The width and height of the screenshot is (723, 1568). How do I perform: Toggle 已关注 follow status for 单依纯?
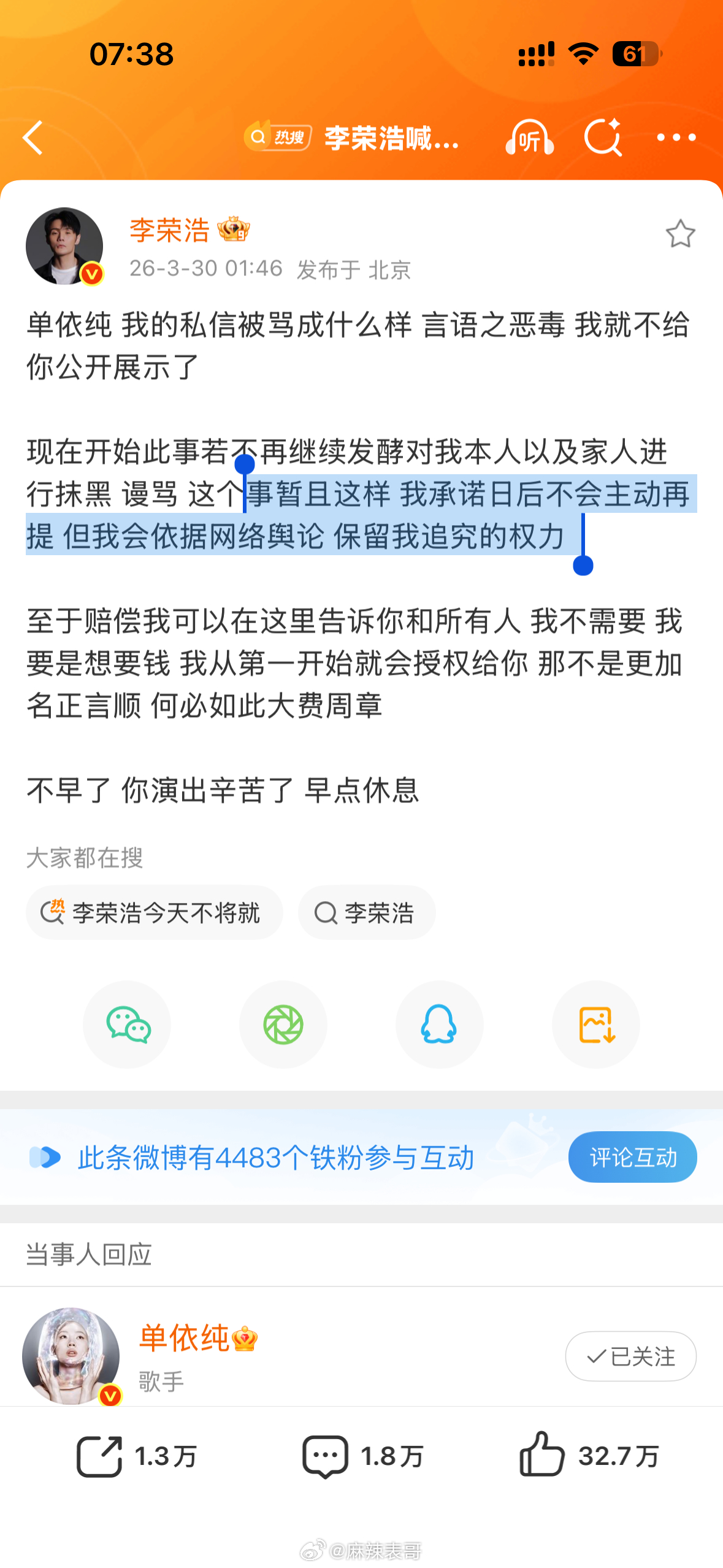[630, 1356]
